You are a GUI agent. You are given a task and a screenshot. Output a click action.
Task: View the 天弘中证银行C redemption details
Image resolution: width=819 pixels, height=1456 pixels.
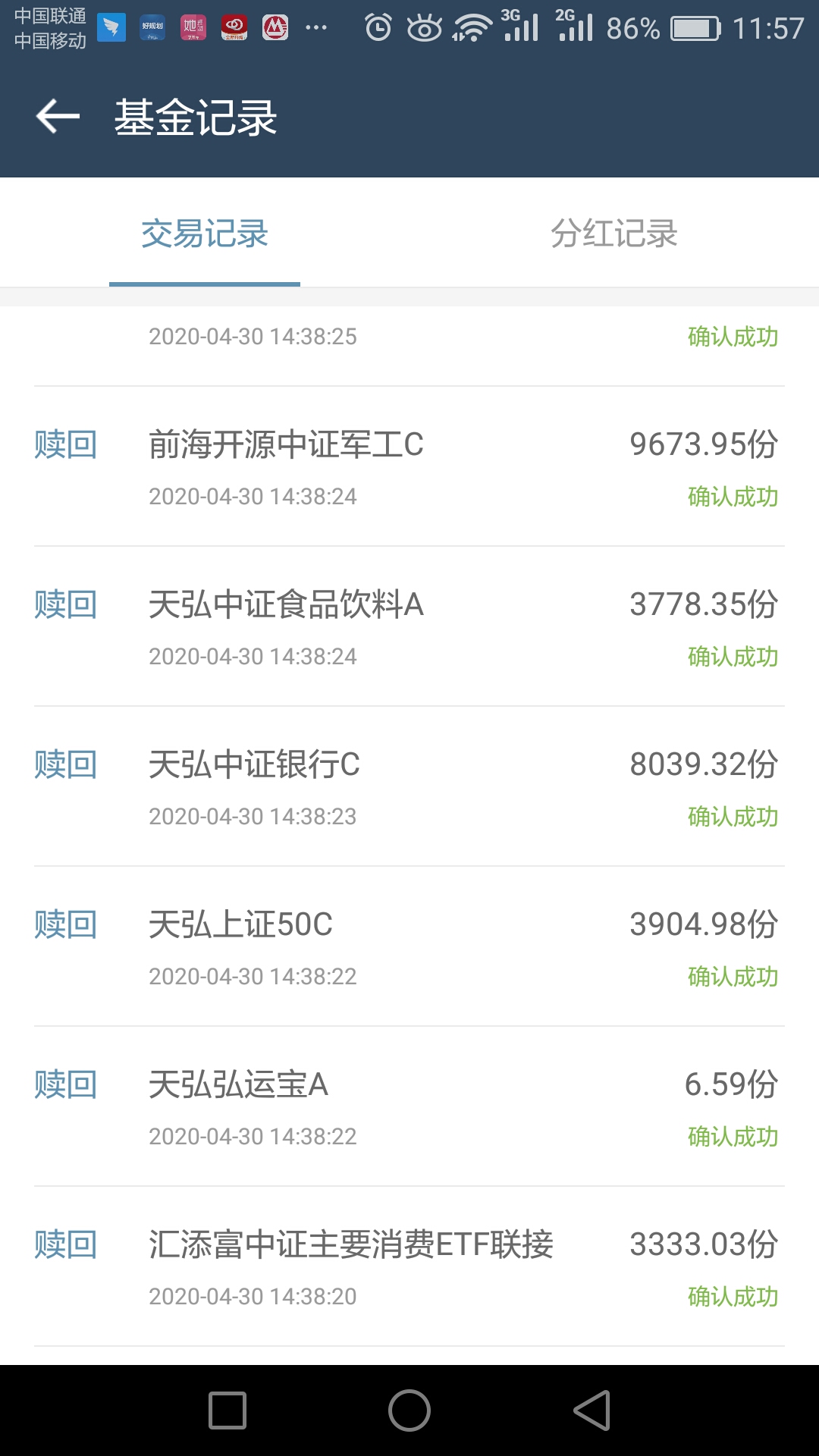pyautogui.click(x=409, y=787)
